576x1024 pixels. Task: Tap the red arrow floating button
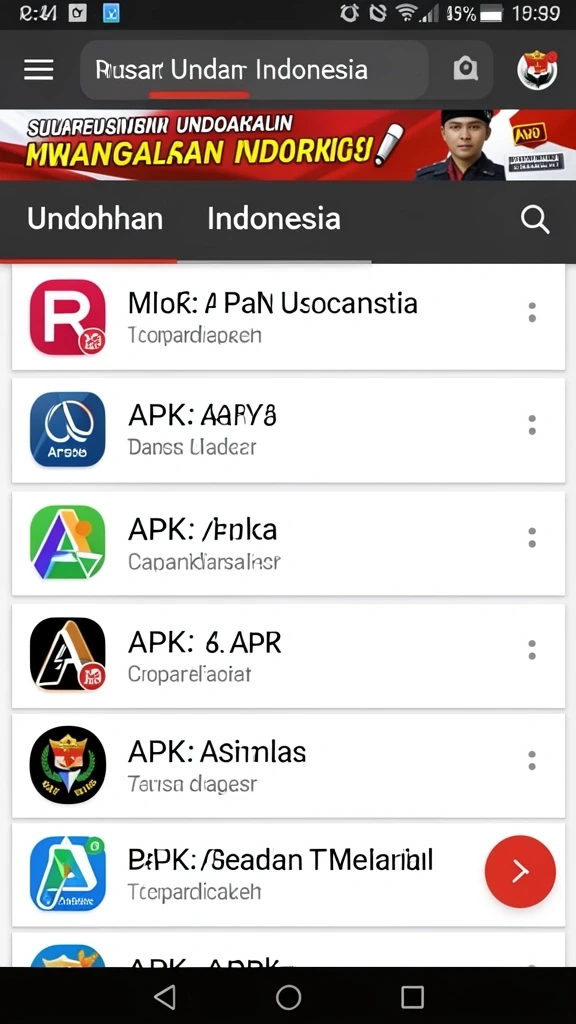[520, 871]
